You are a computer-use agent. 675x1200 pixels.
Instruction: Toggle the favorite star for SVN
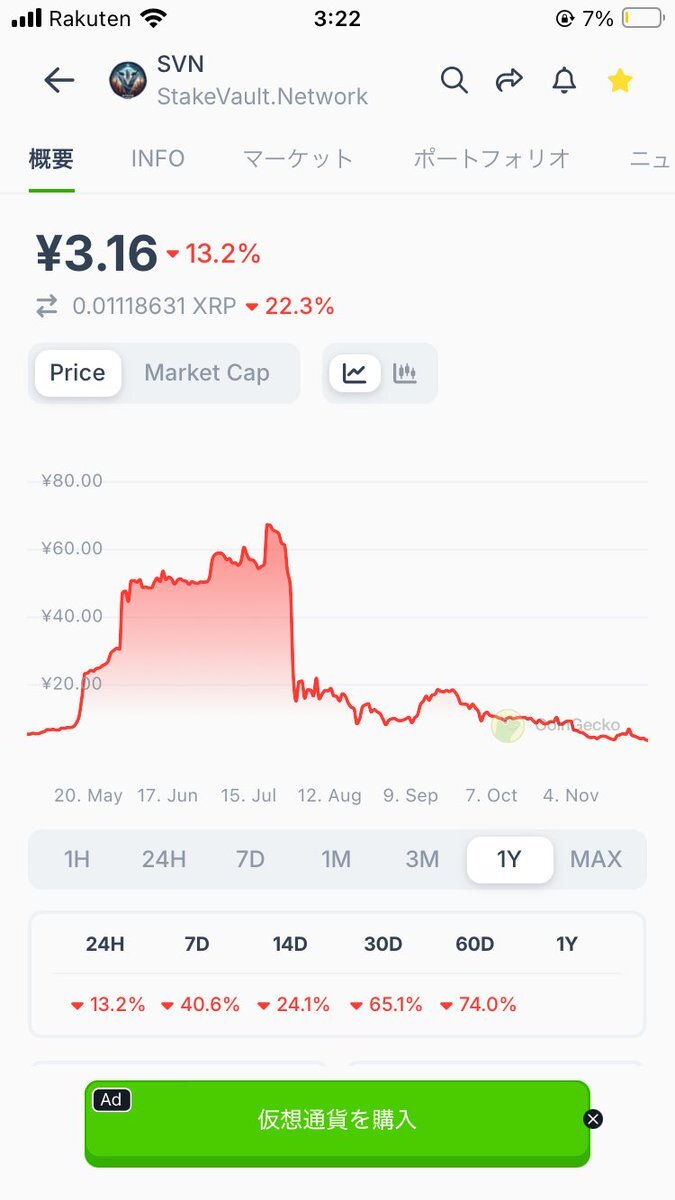pyautogui.click(x=620, y=81)
